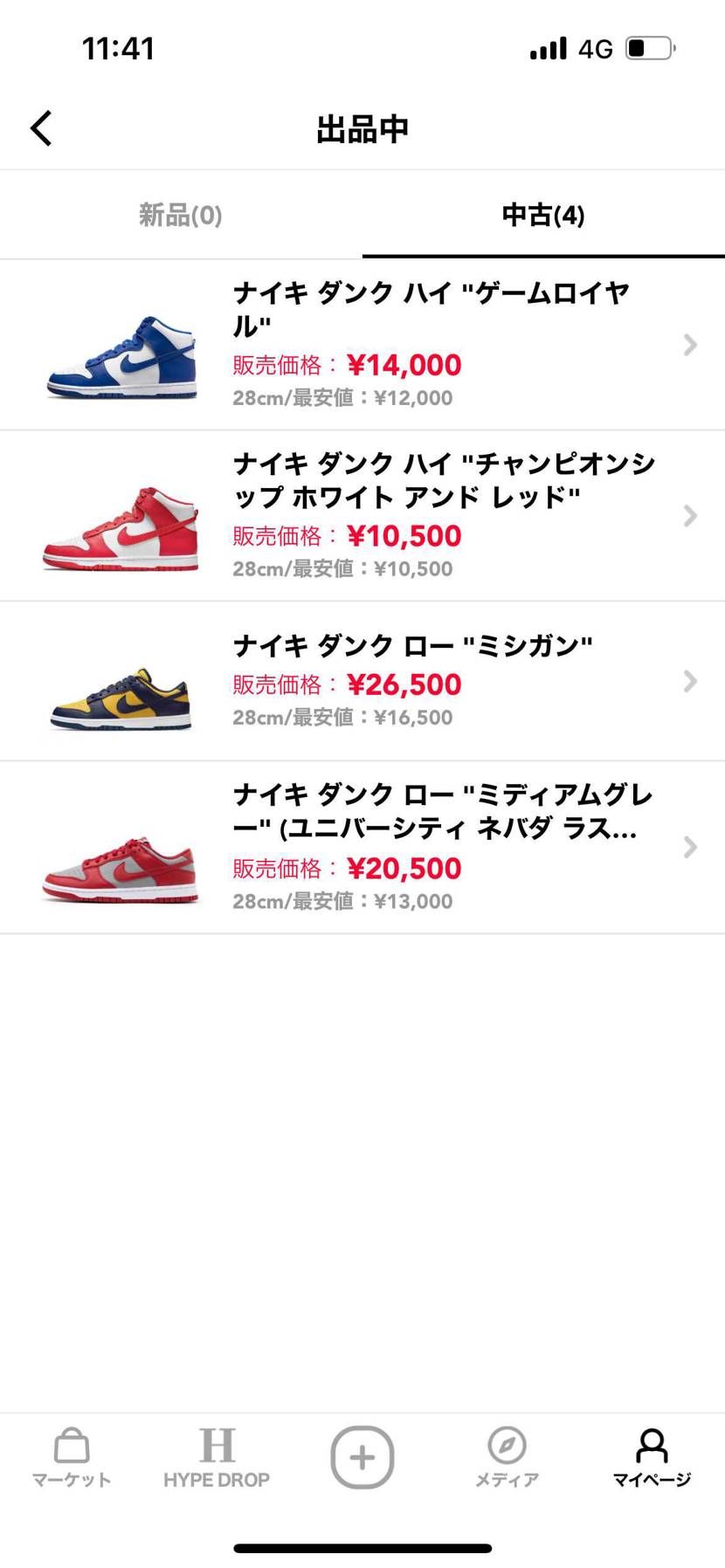Tap the back arrow at the top left

(40, 127)
